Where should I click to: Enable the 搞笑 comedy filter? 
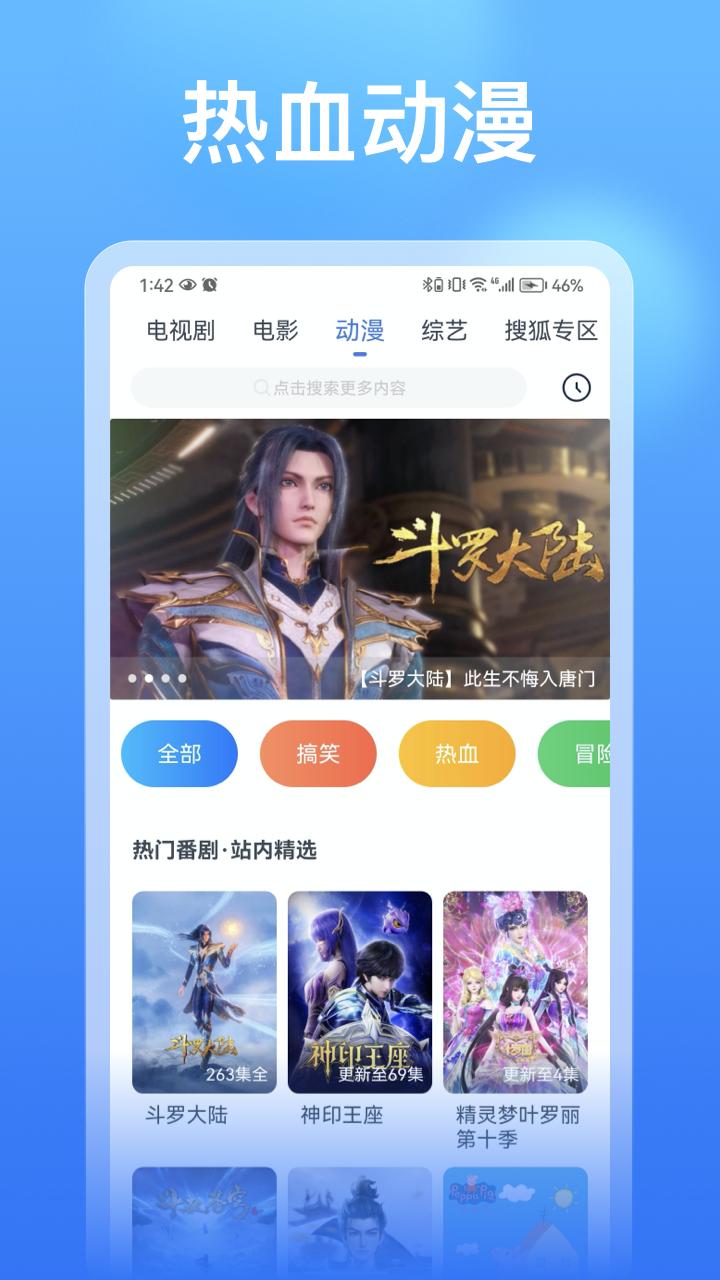(318, 753)
